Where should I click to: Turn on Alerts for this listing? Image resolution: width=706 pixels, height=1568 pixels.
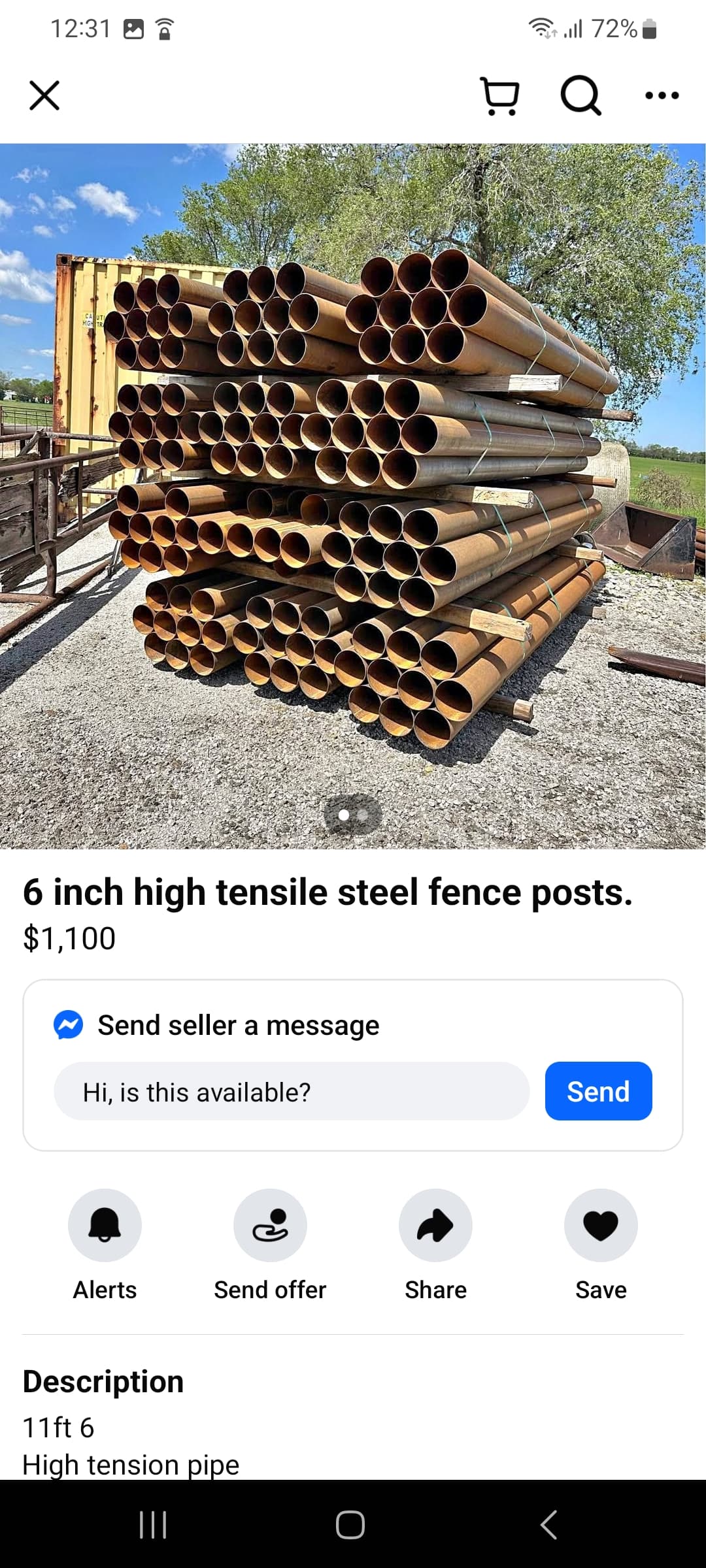(x=105, y=1226)
